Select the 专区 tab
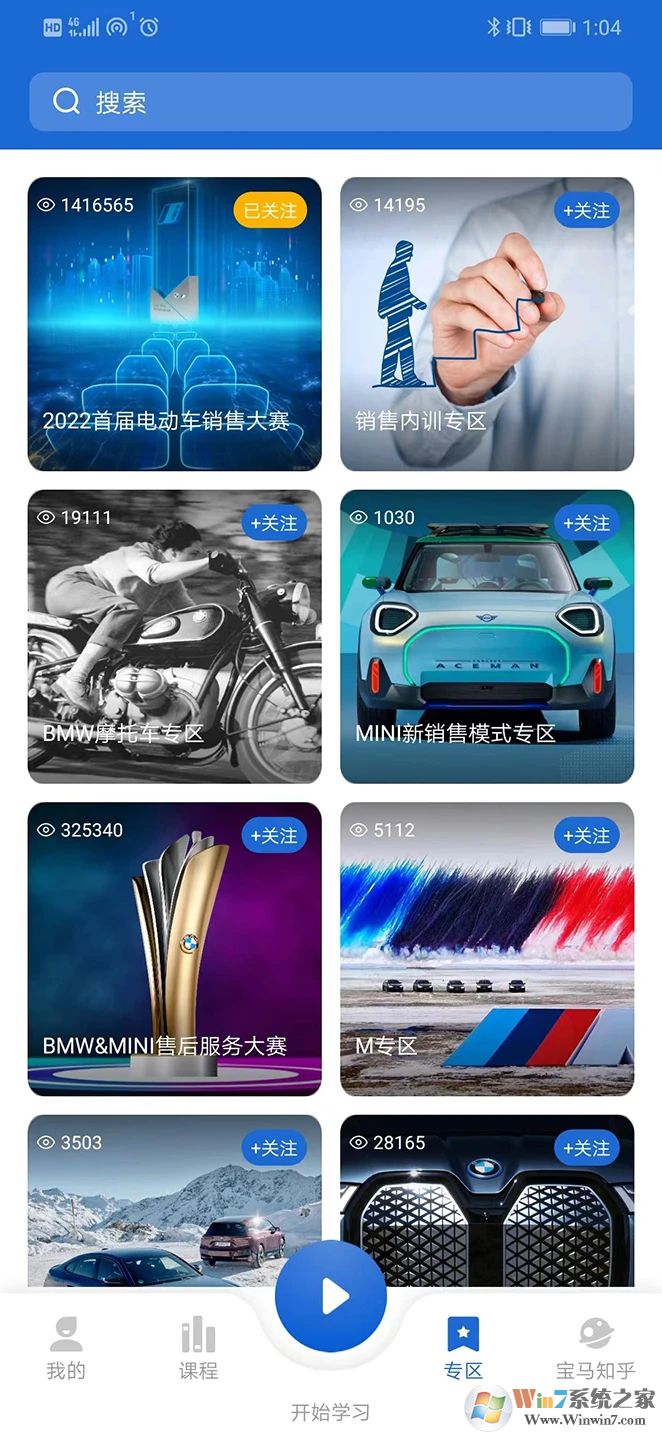662x1434 pixels. click(463, 1348)
